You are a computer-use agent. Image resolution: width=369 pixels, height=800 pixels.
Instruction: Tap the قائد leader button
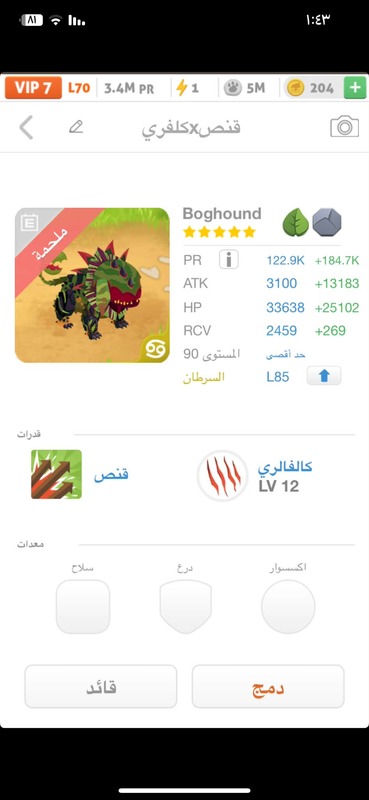[101, 686]
